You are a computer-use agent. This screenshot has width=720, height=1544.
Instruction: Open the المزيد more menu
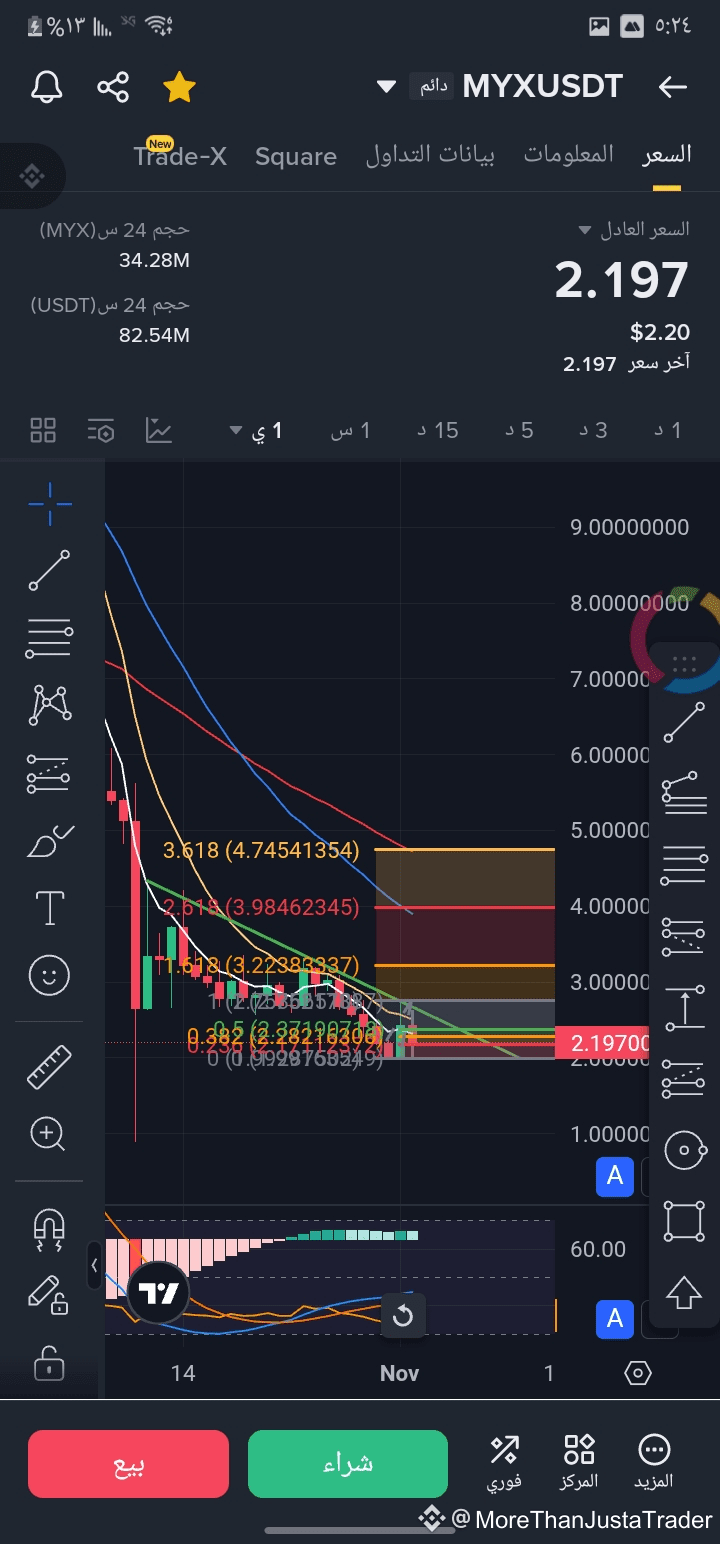click(654, 1460)
